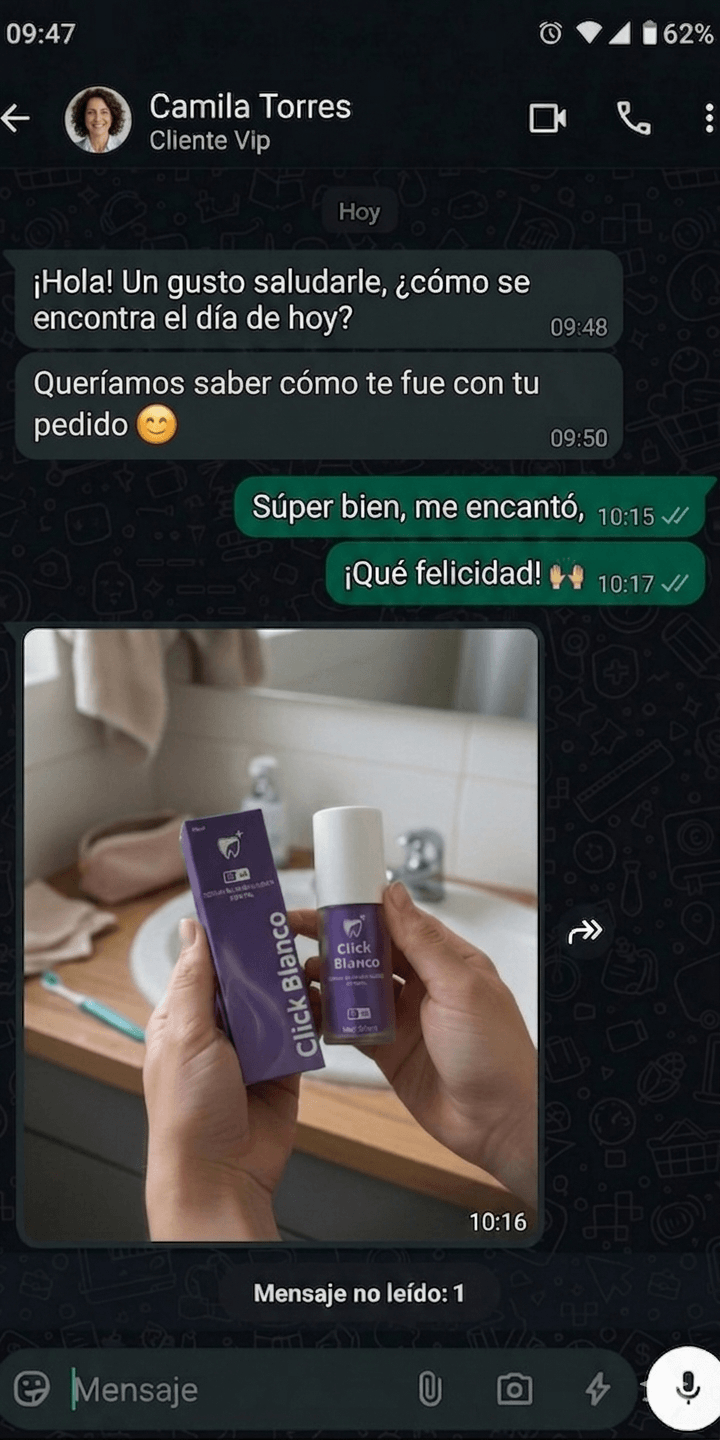Start a voice call with Camila
This screenshot has height=1440, width=720.
click(633, 119)
